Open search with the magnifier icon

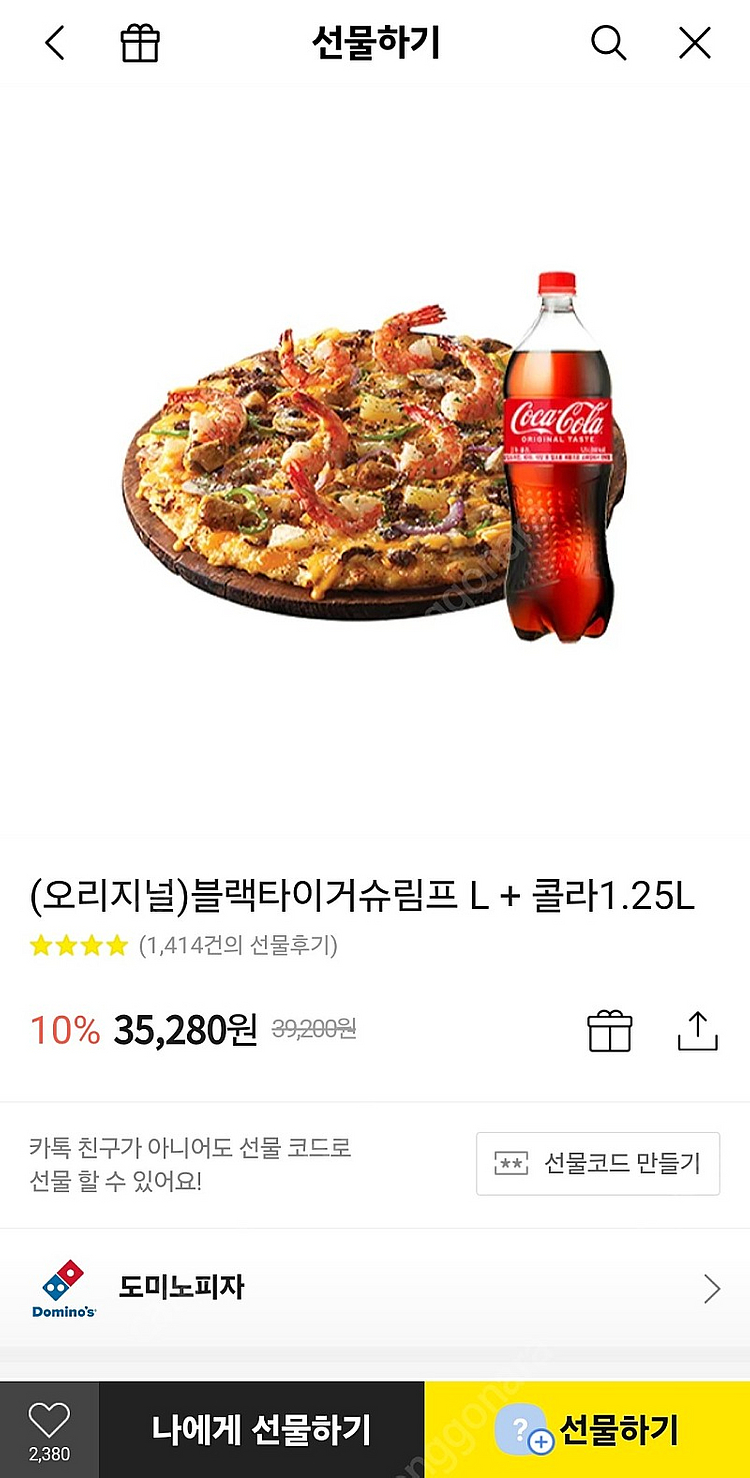tap(608, 43)
